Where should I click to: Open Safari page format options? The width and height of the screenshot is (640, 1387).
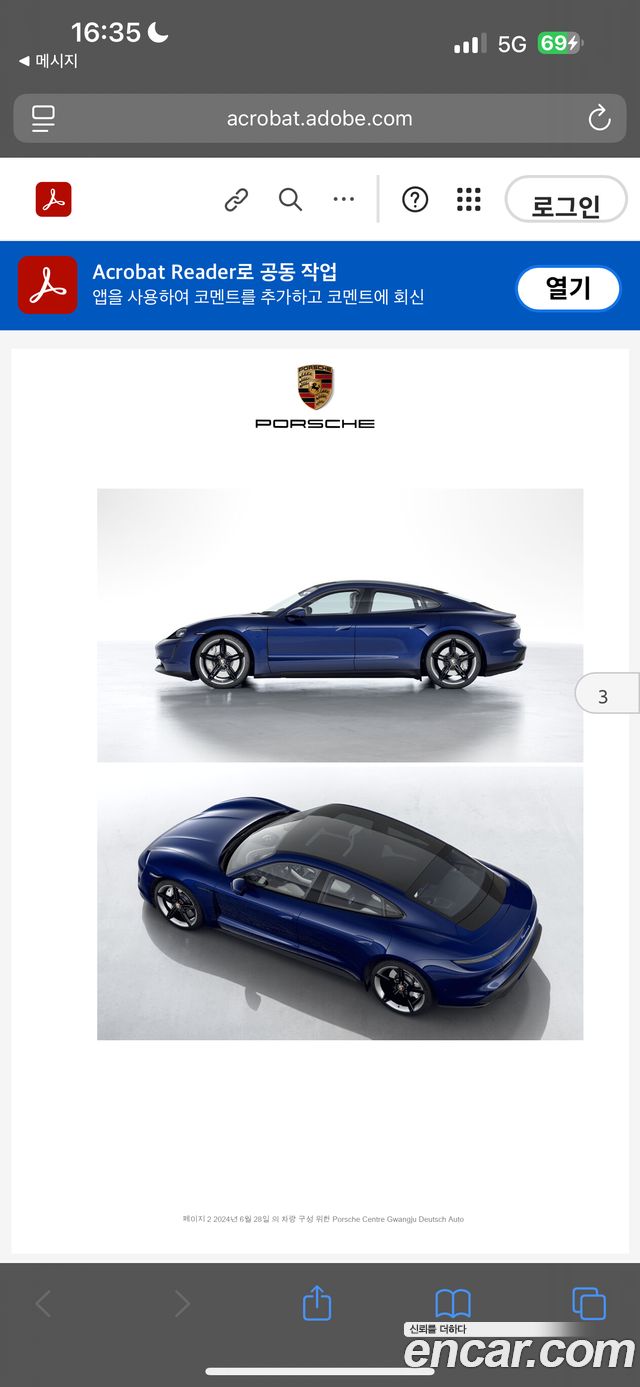[x=43, y=119]
